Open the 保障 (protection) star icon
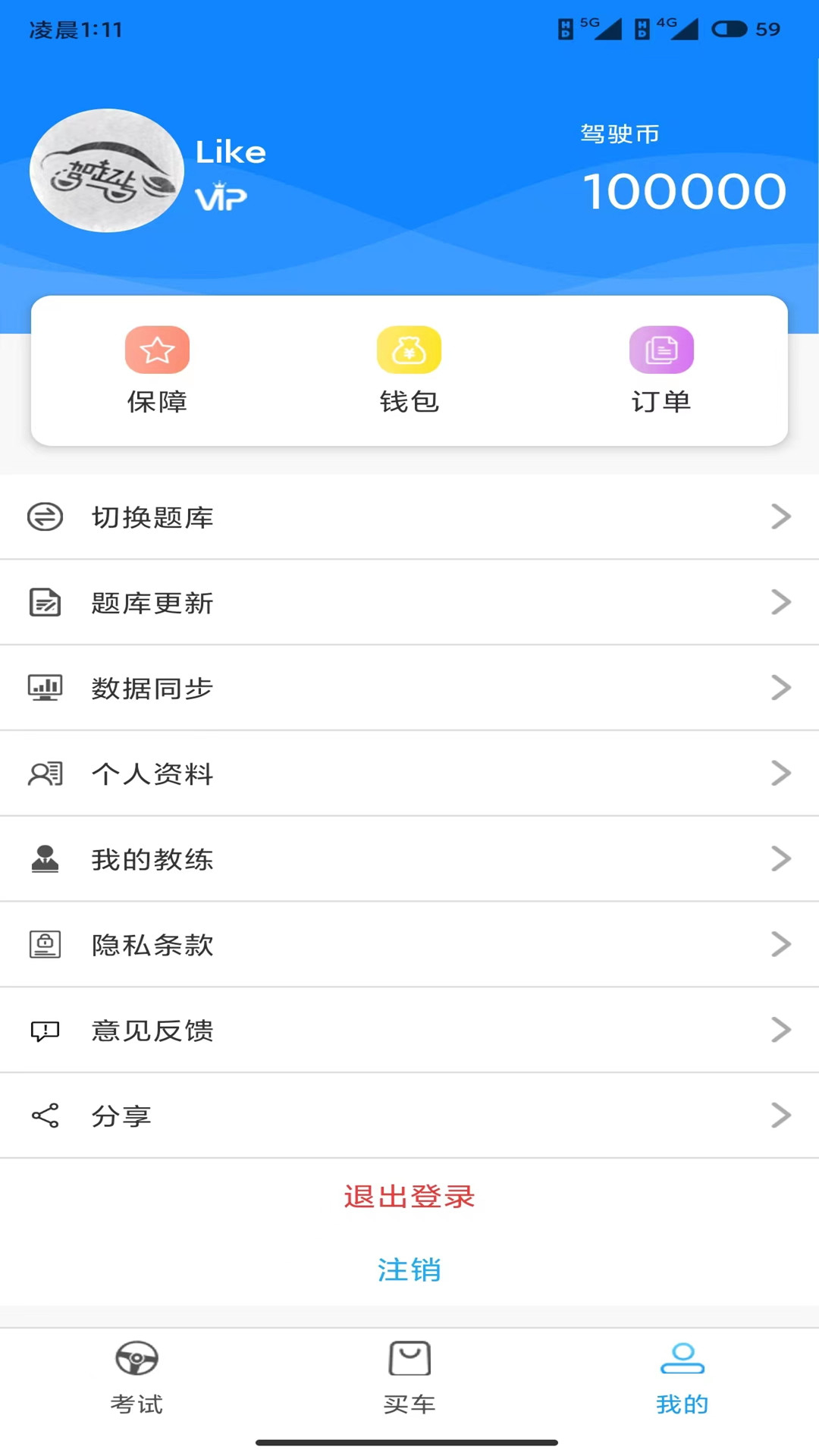The image size is (819, 1456). tap(157, 350)
